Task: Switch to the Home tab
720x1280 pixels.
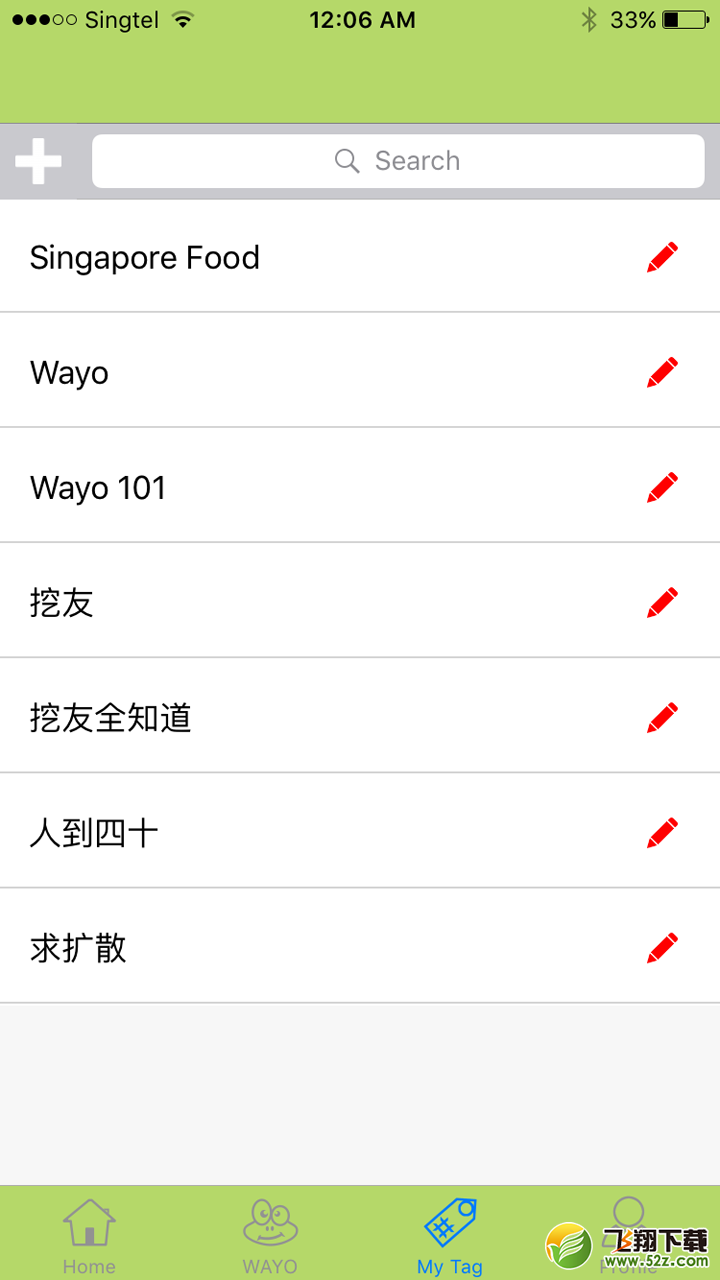Action: click(x=89, y=1236)
